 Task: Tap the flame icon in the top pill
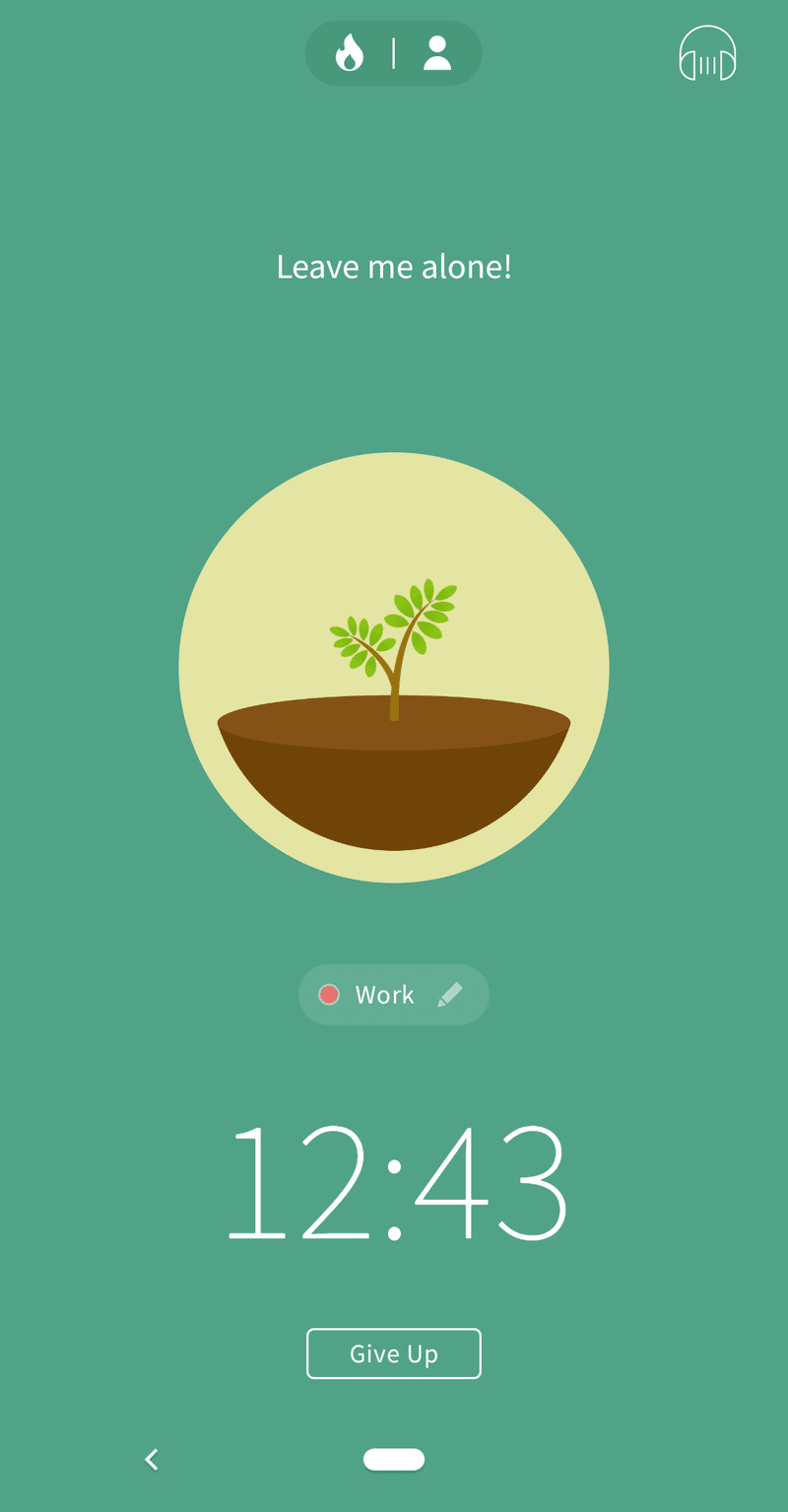[350, 53]
